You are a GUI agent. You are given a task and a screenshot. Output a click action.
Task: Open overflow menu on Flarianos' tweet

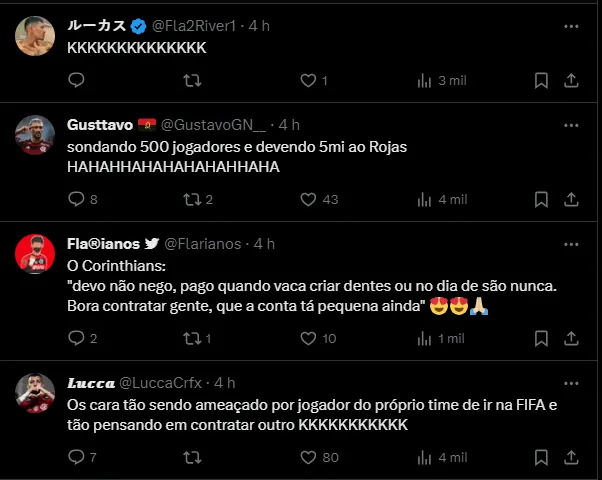coord(570,244)
